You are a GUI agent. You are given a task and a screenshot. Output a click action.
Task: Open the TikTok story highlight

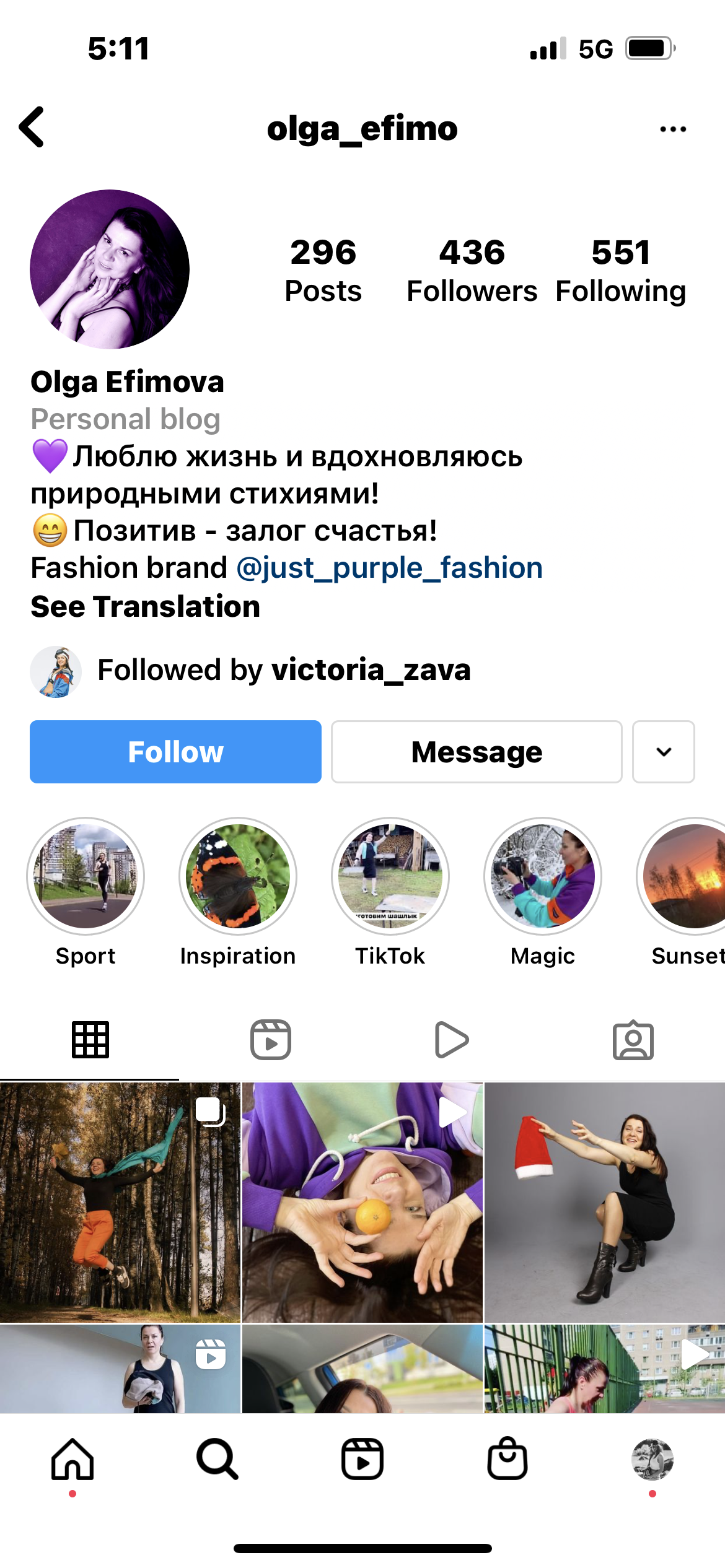[x=390, y=876]
